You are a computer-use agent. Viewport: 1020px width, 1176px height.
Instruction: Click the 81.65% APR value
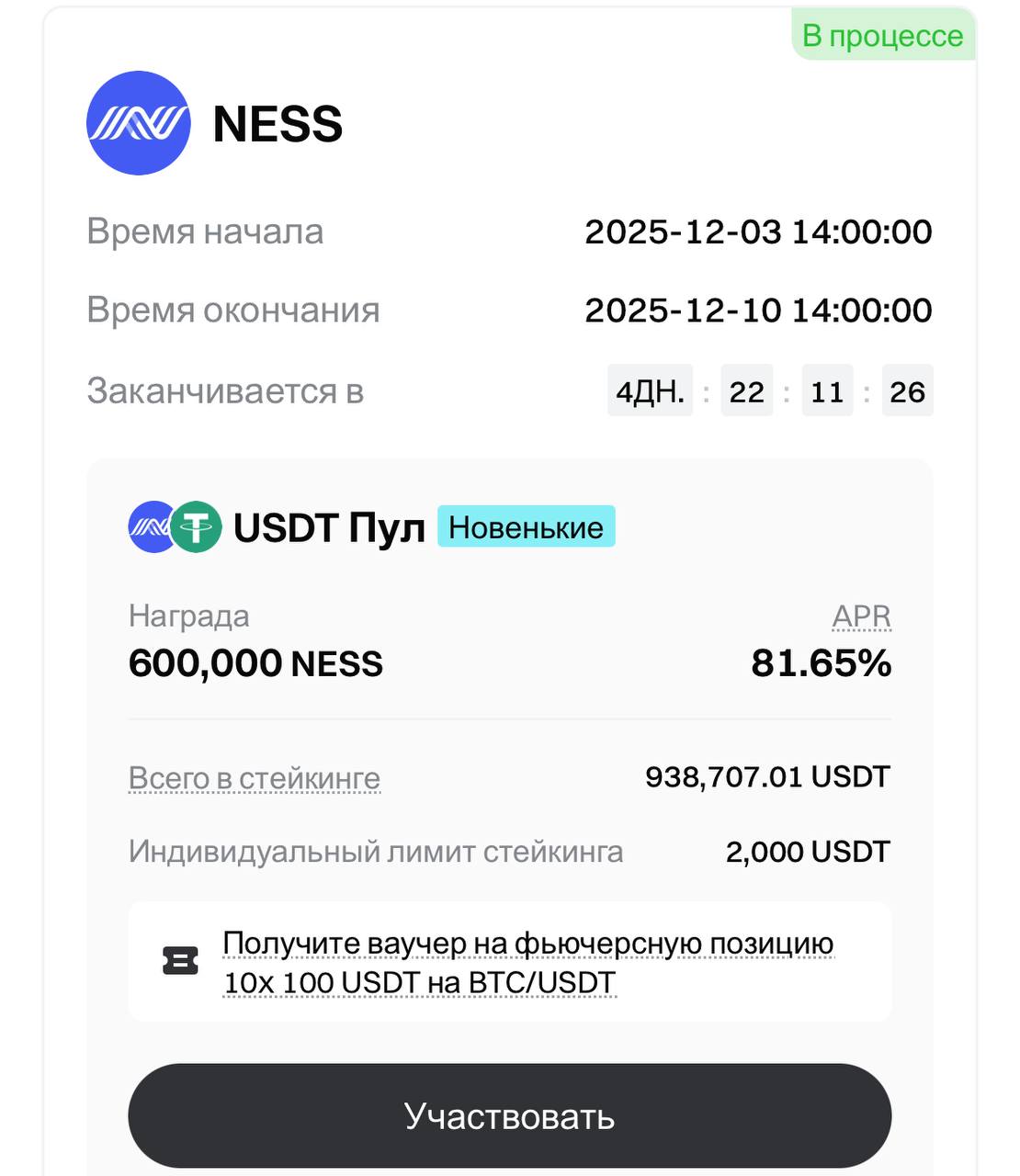(x=821, y=661)
